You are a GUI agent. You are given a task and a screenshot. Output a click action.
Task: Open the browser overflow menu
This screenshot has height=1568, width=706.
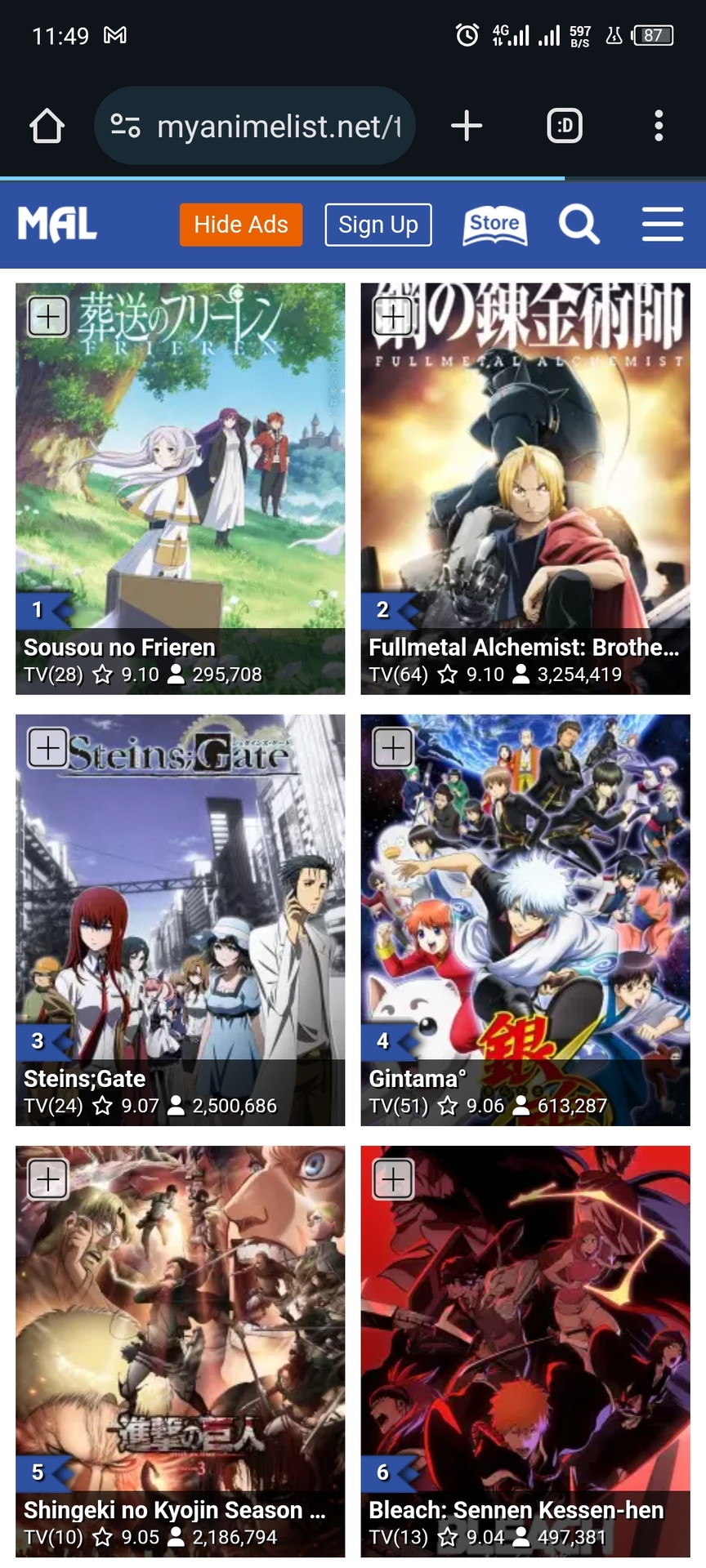point(659,126)
